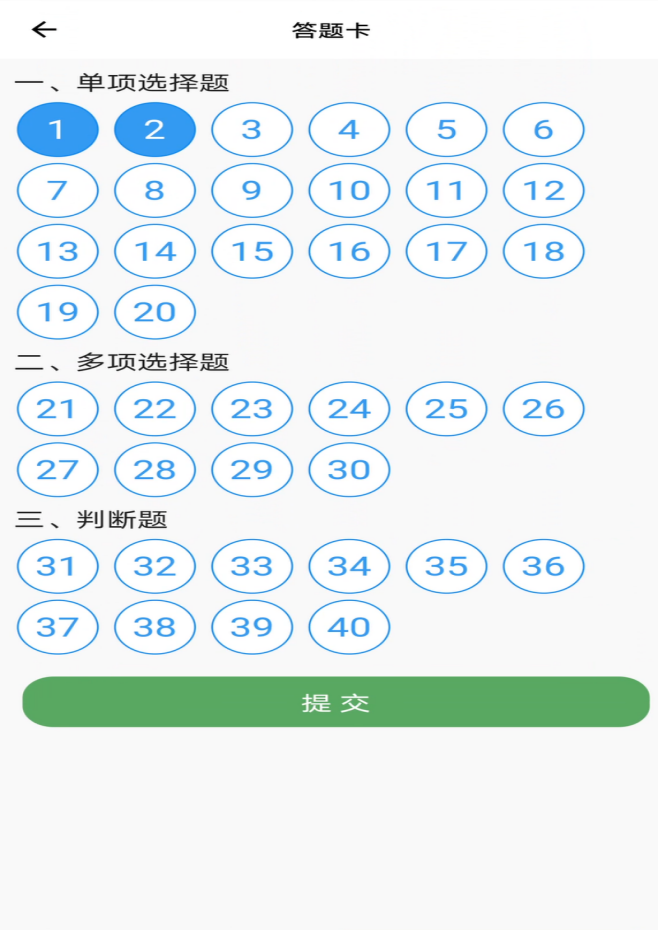
Task: Go to question 36
Action: 543,566
